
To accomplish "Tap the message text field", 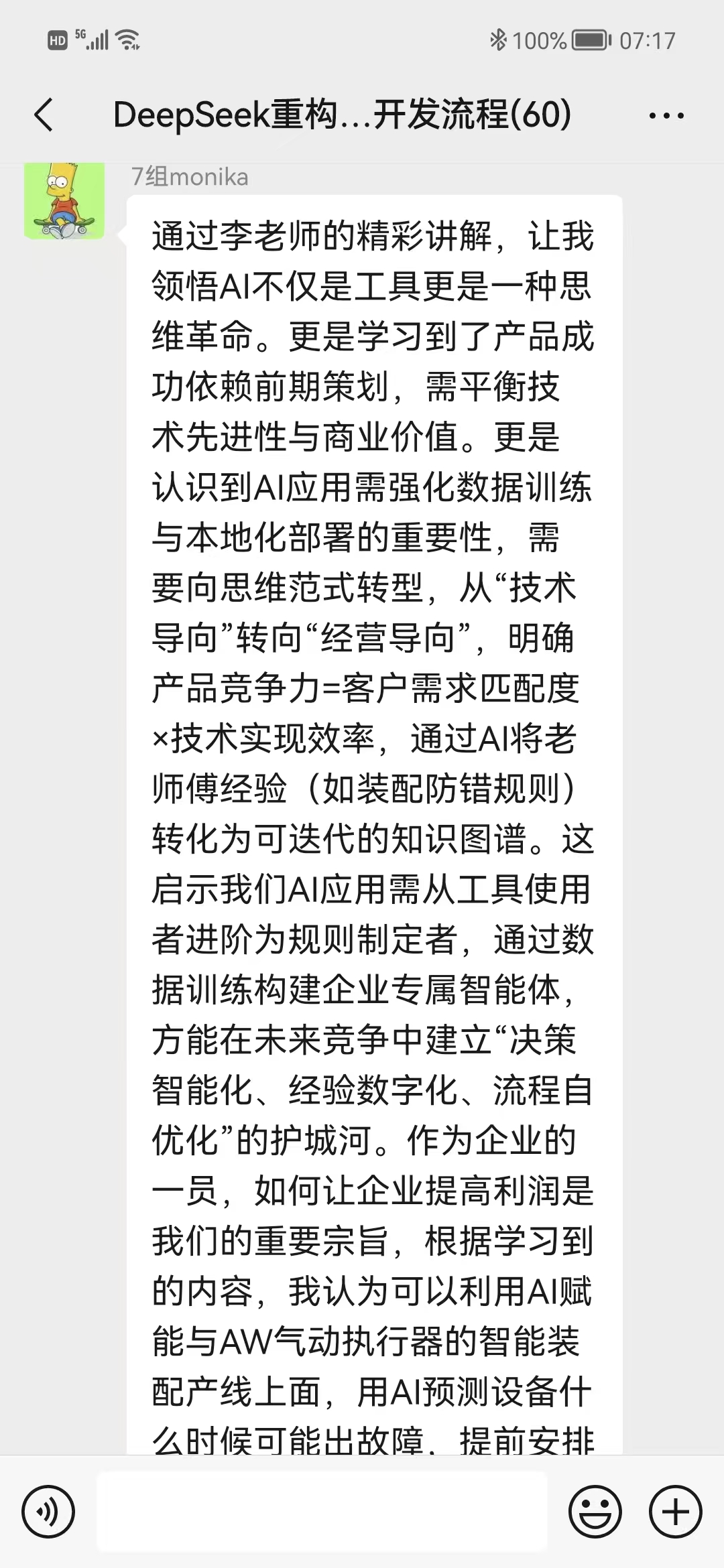I will coord(322,1511).
